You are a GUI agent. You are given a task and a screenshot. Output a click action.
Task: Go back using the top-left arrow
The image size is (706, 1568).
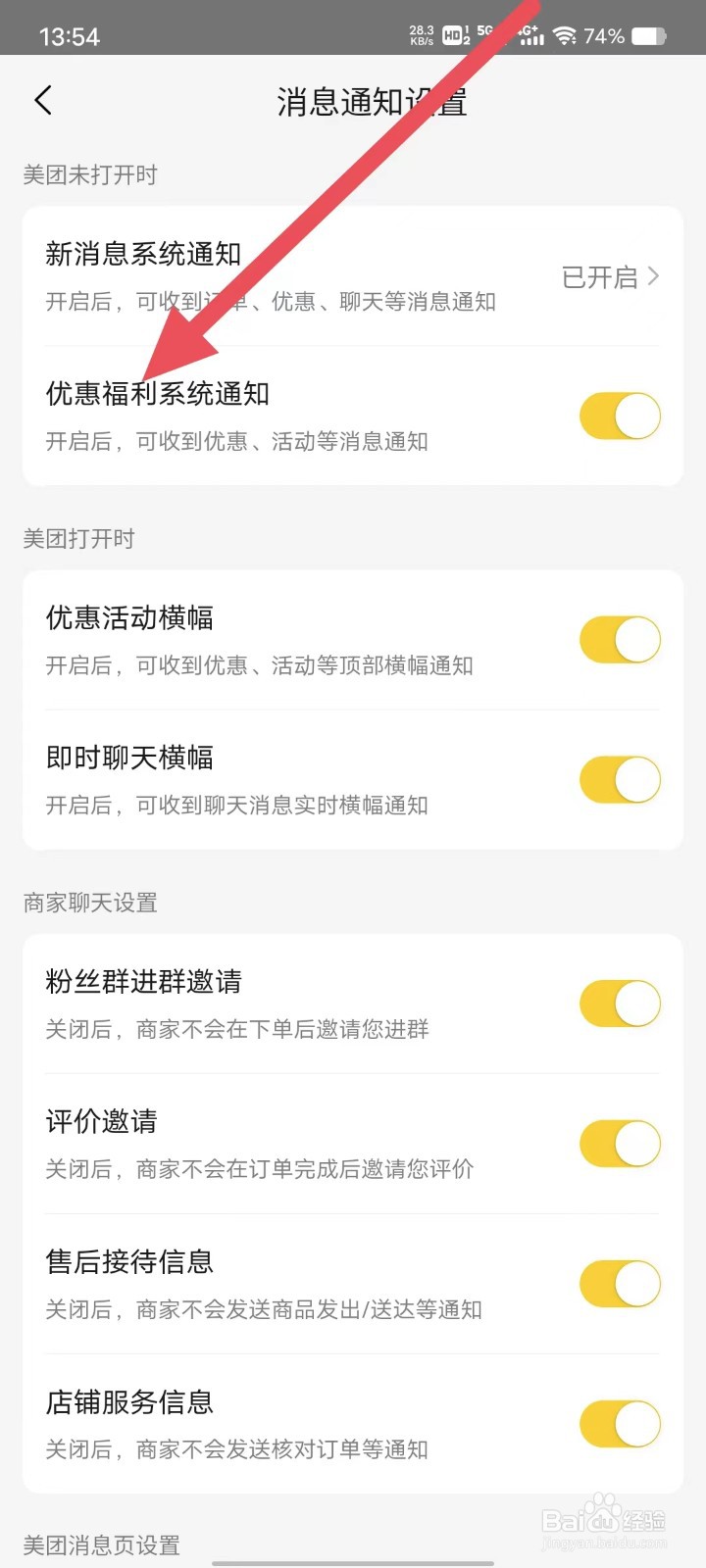tap(42, 100)
